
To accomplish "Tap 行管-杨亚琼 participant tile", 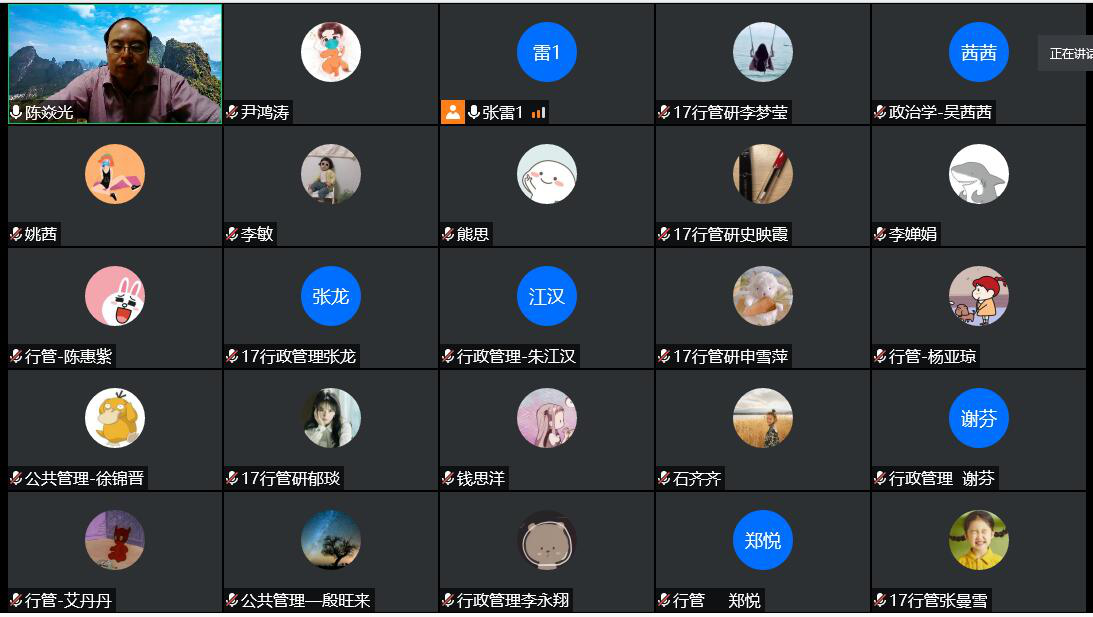I will 978,307.
